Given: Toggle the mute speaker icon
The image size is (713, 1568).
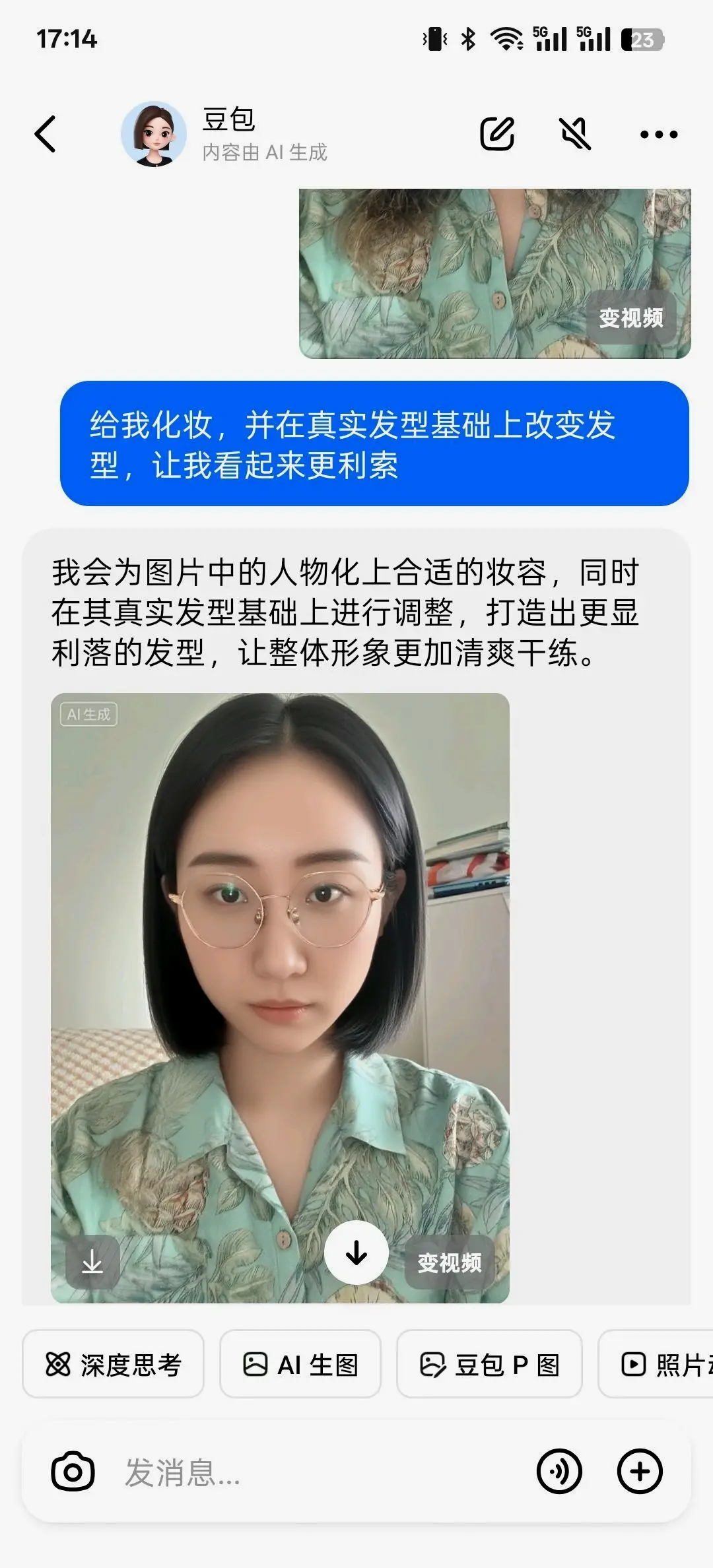Looking at the screenshot, I should (x=576, y=134).
